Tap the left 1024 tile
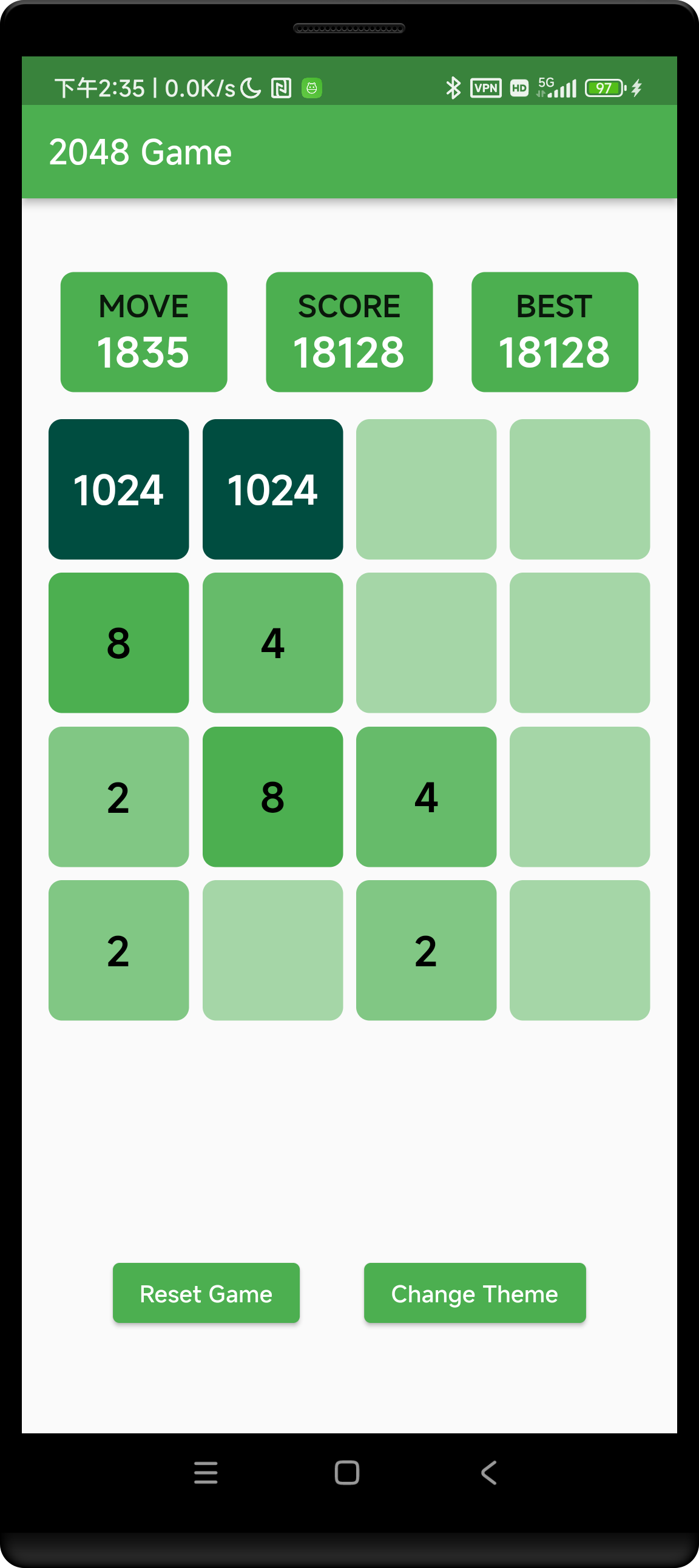The width and height of the screenshot is (699, 1568). 118,489
